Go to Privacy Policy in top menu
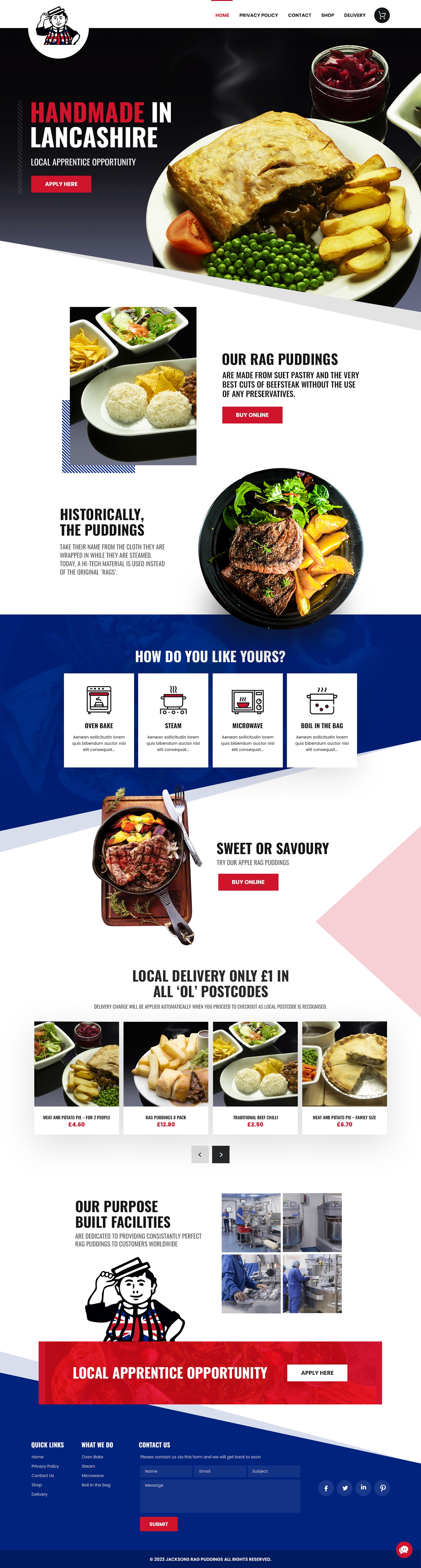Viewport: 421px width, 1568px height. pyautogui.click(x=258, y=15)
